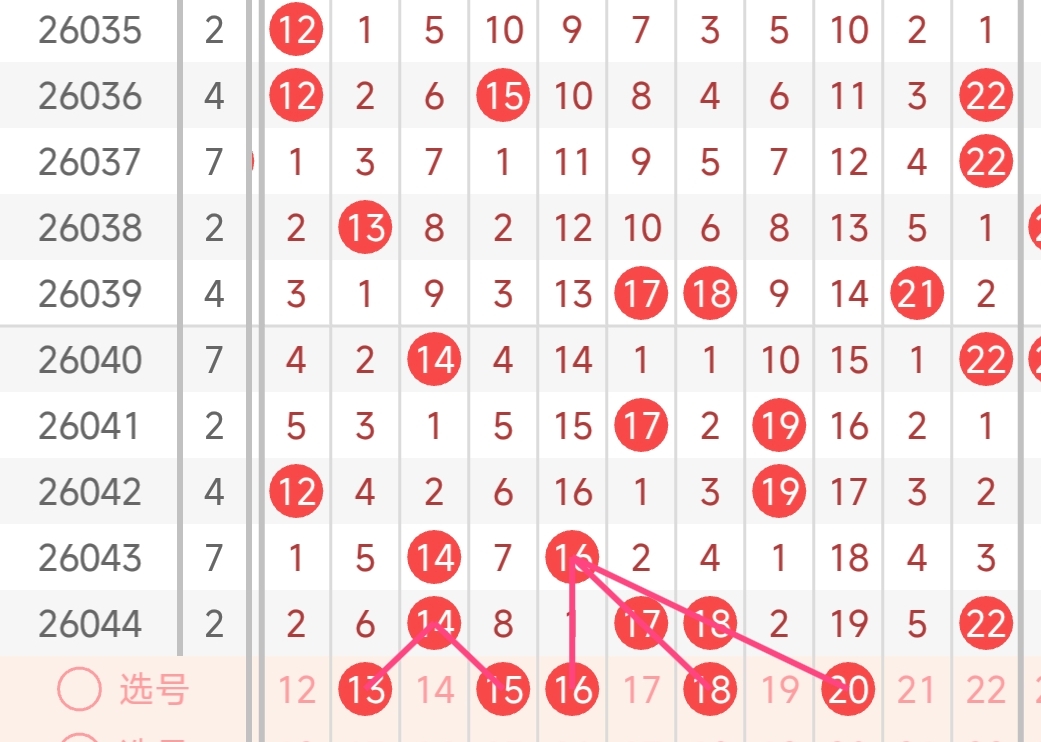The width and height of the screenshot is (1041, 742).
Task: Choose number 22 in the 选号 row
Action: 985,689
